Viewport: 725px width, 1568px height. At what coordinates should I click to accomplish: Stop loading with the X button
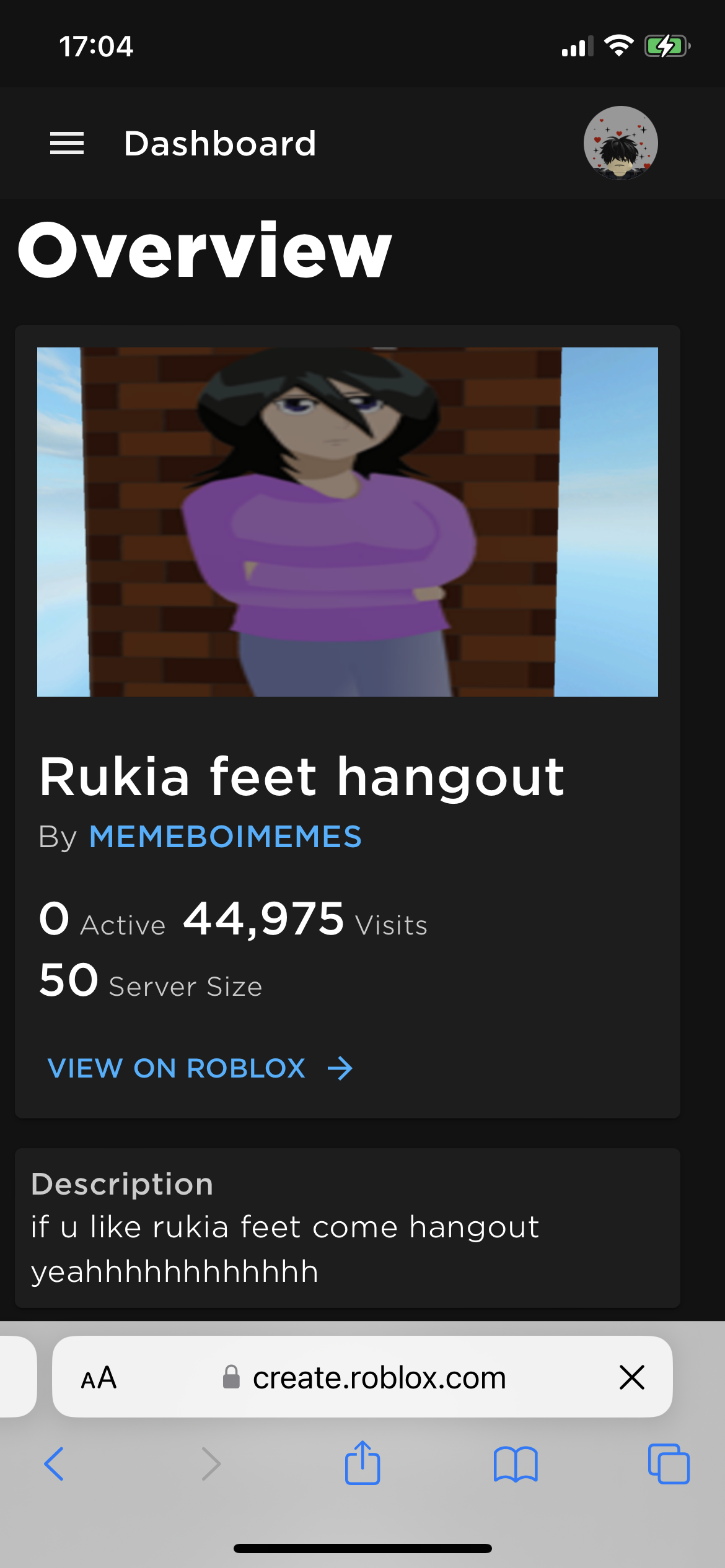click(632, 1377)
